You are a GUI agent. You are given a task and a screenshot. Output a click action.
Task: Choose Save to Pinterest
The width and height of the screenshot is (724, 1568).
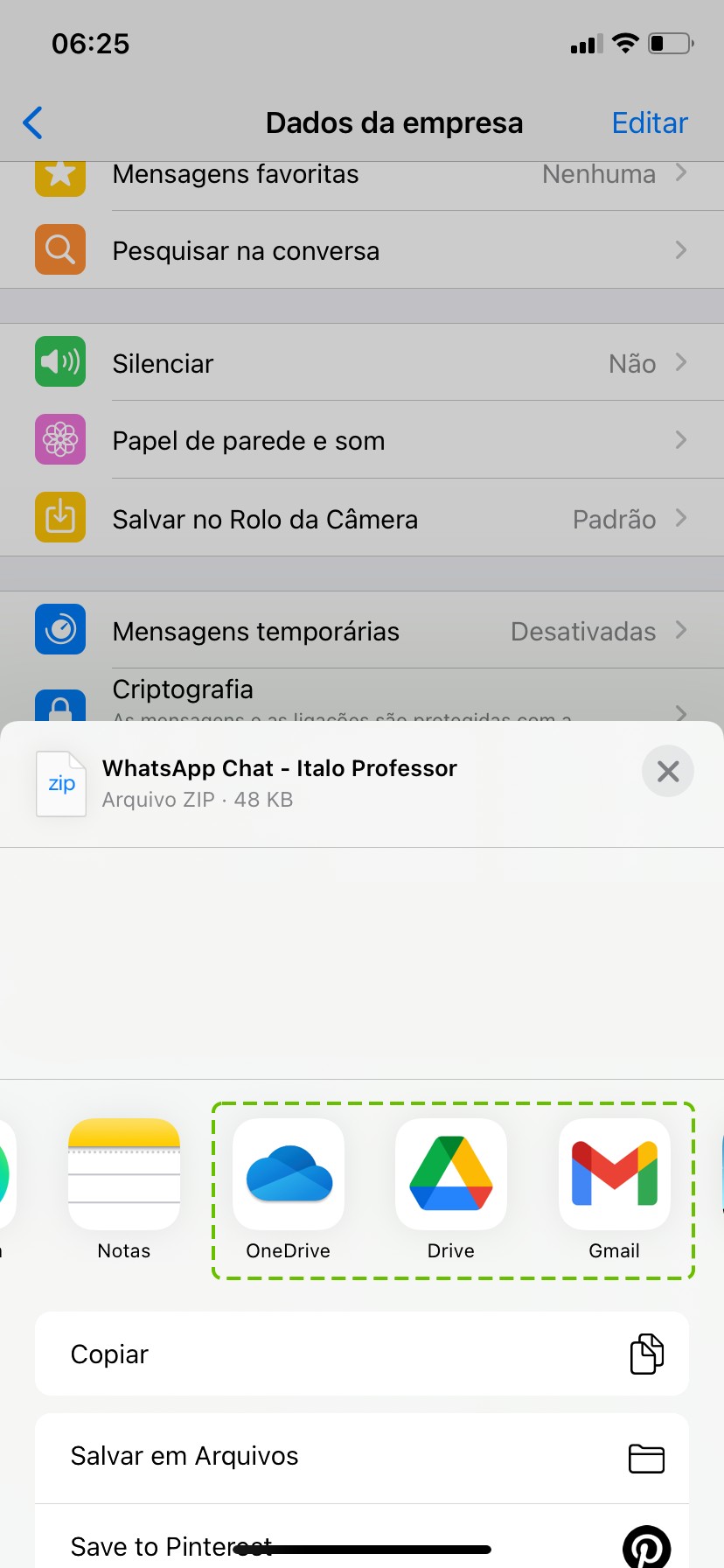pos(362,1543)
